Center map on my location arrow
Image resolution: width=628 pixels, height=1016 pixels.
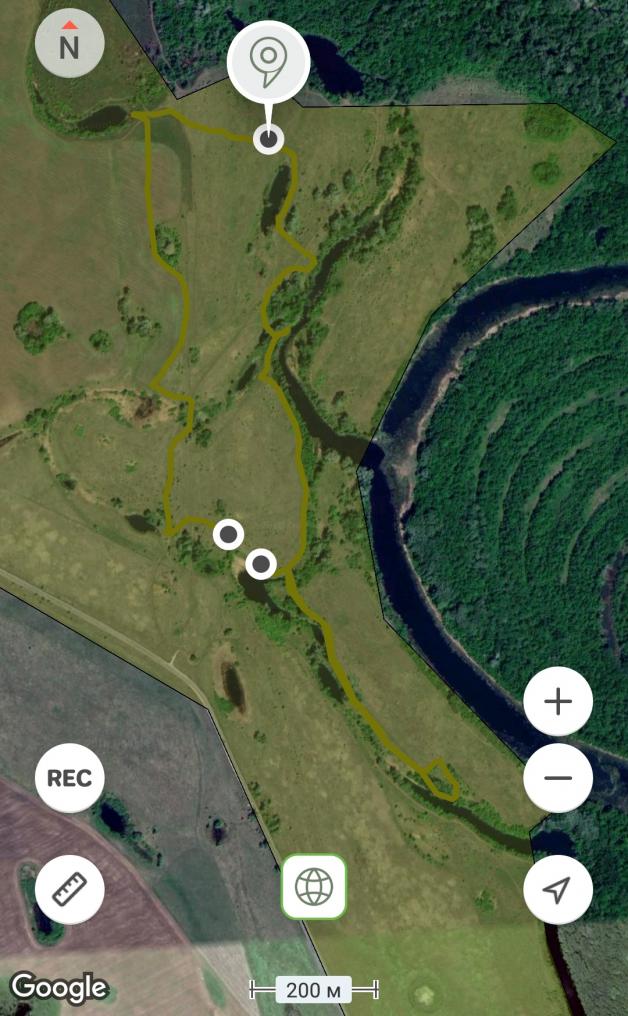coord(557,890)
